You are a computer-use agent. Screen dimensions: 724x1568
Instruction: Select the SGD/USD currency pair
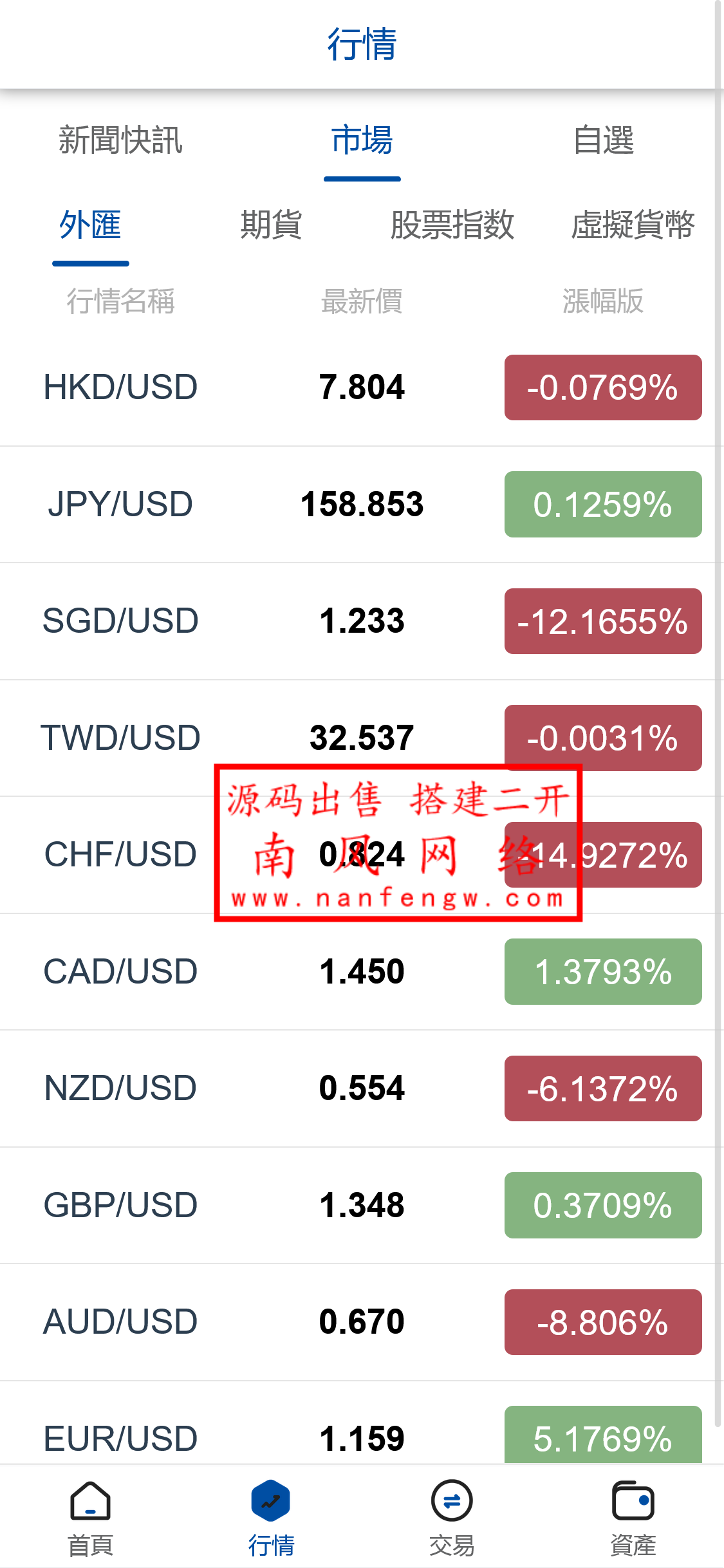click(121, 621)
